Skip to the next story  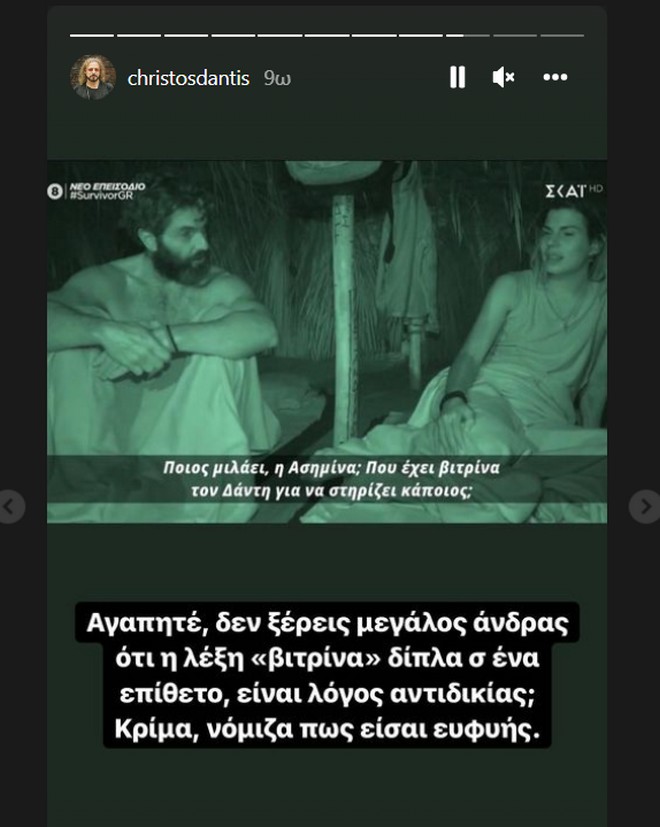pyautogui.click(x=645, y=506)
